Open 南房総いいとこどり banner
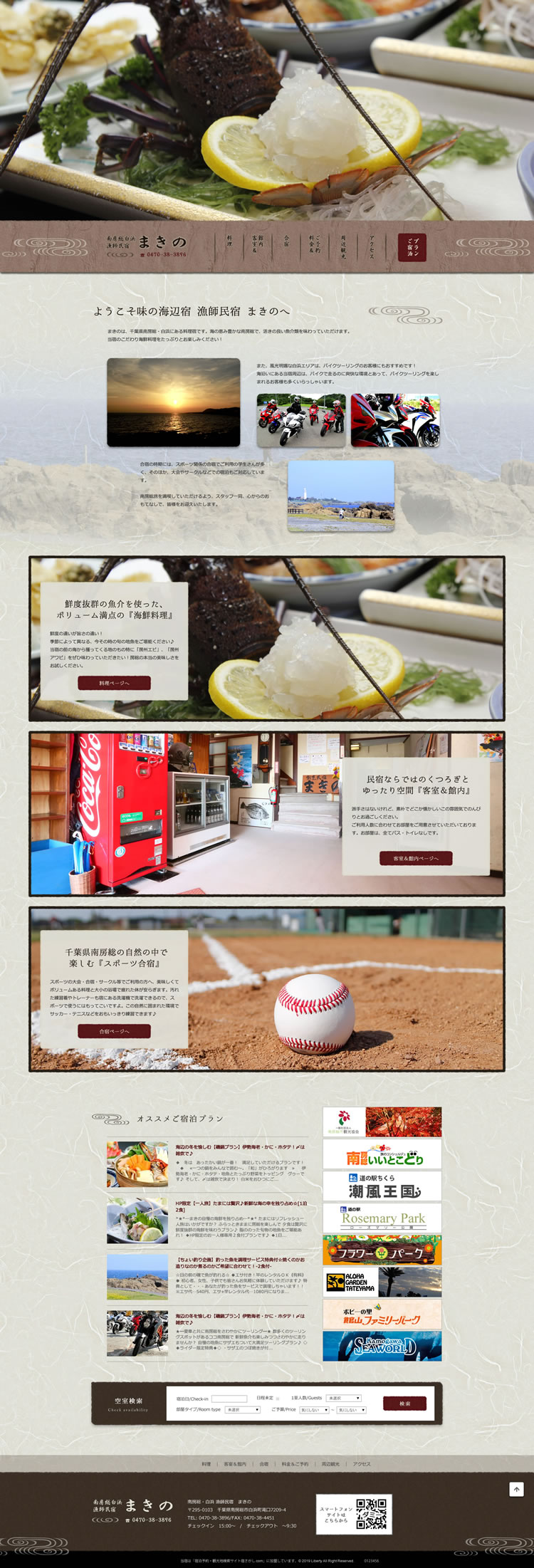Screen dimensions: 534x1568 [382, 1154]
